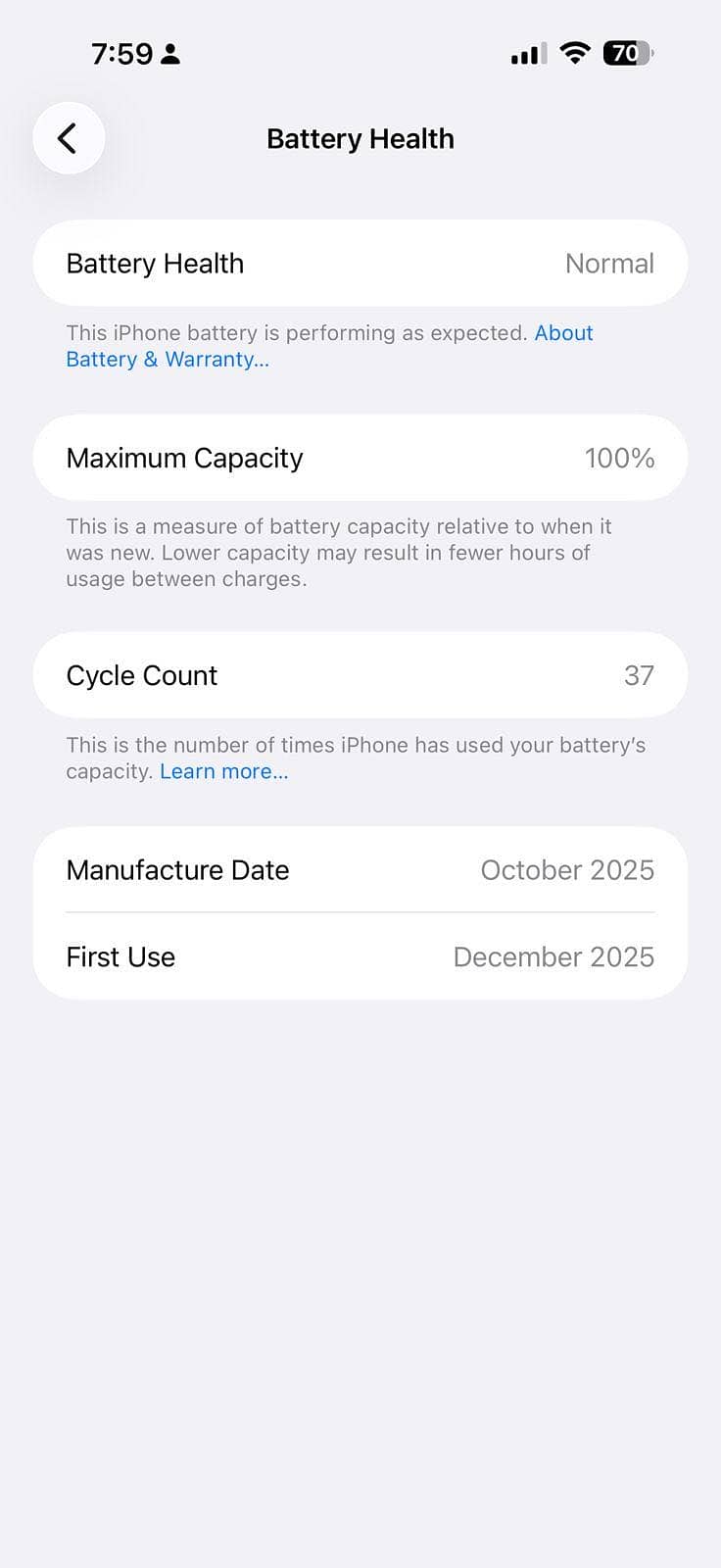Select the Manufacture Date row
Screen dimensions: 721x1568
(x=360, y=869)
